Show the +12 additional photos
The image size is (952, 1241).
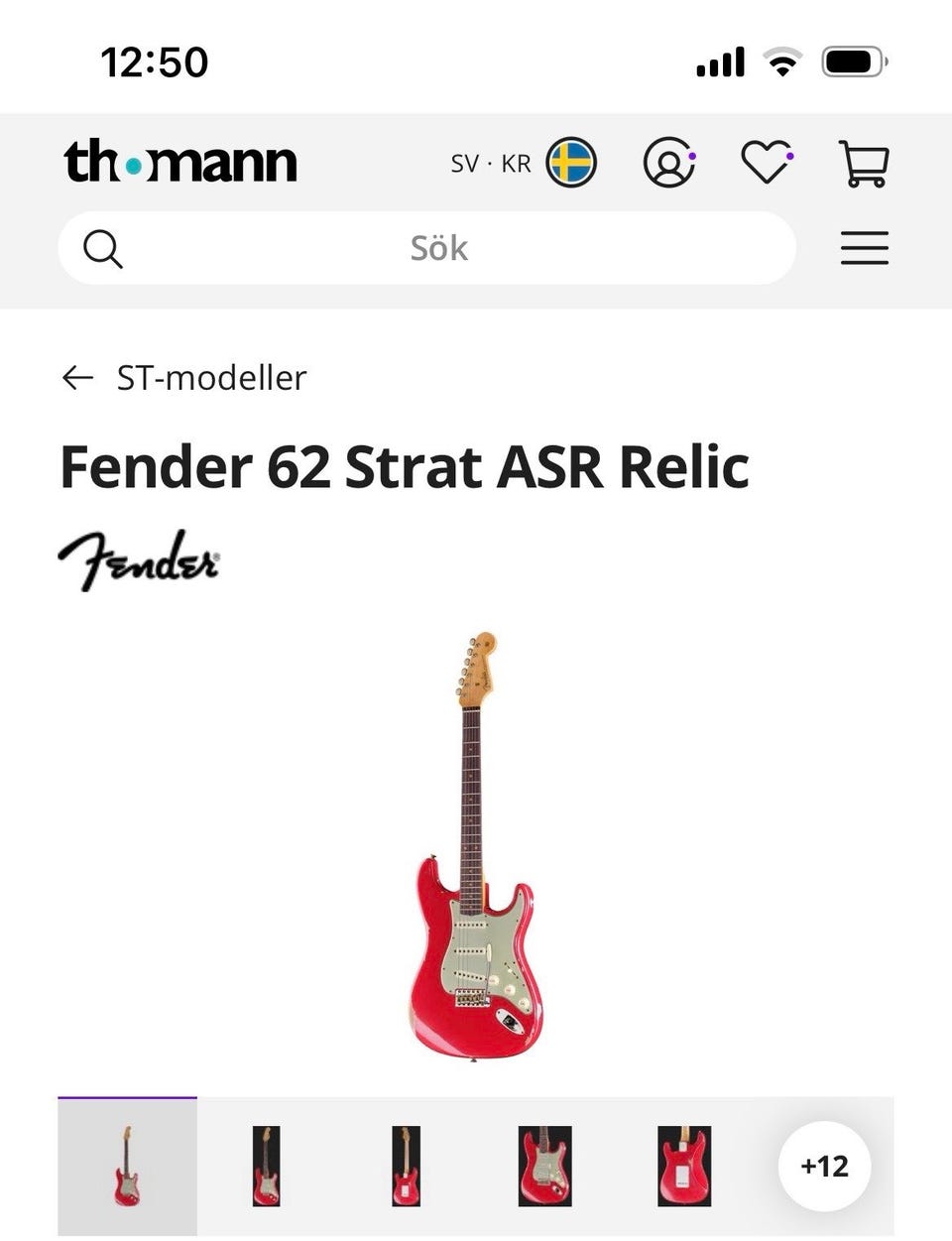click(x=824, y=1166)
